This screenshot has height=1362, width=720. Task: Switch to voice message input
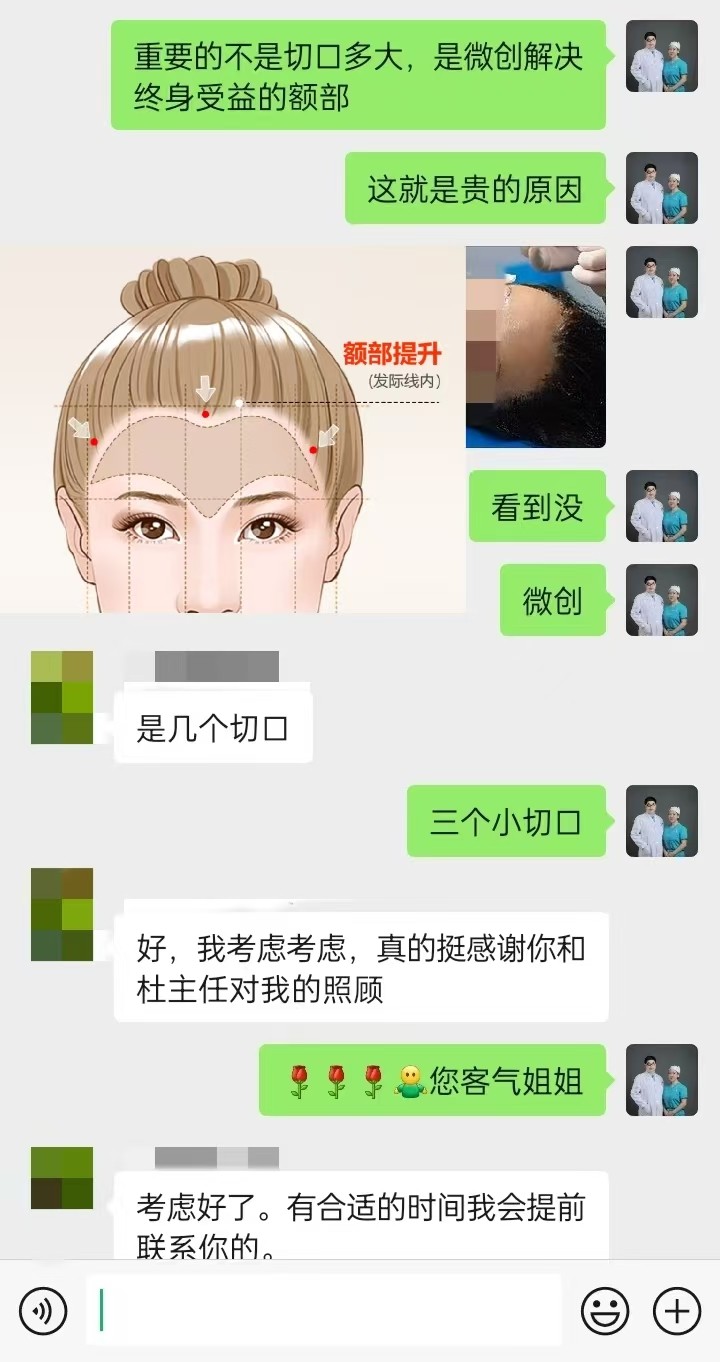43,1310
